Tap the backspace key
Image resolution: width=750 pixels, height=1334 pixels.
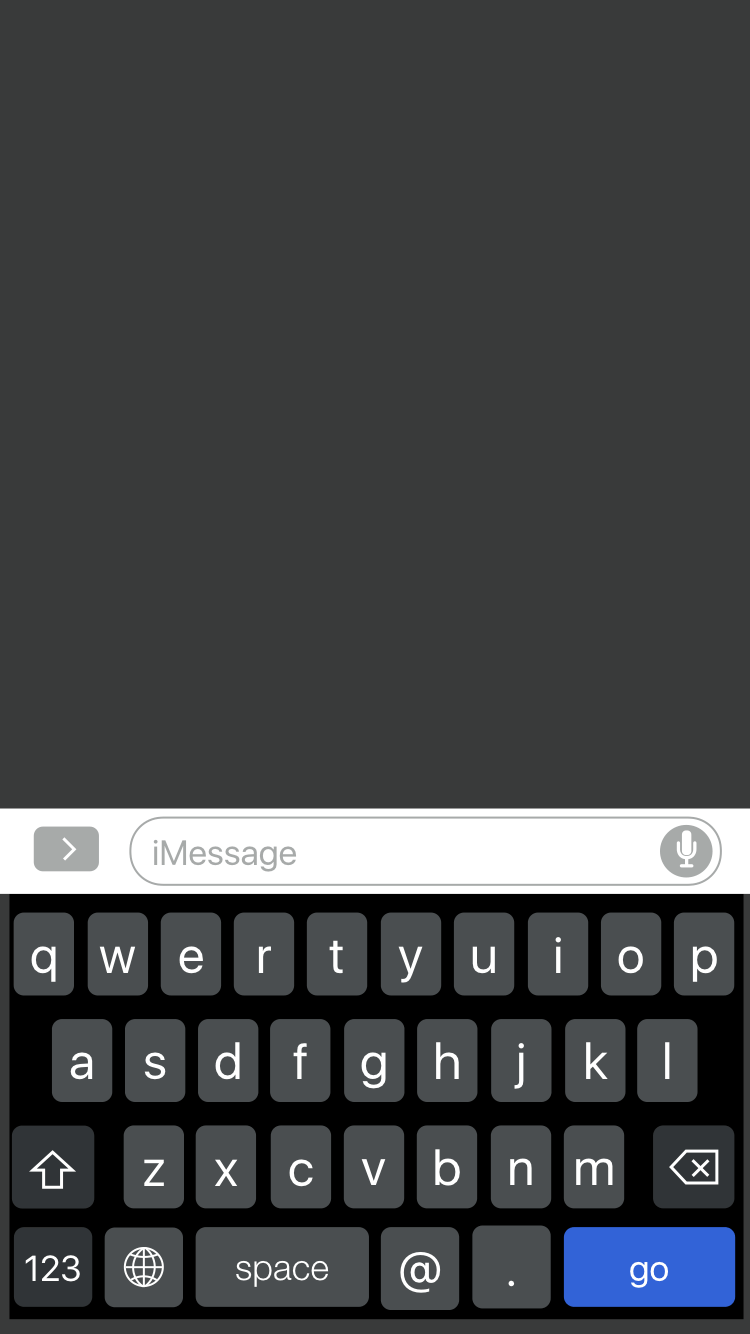[x=694, y=1167]
